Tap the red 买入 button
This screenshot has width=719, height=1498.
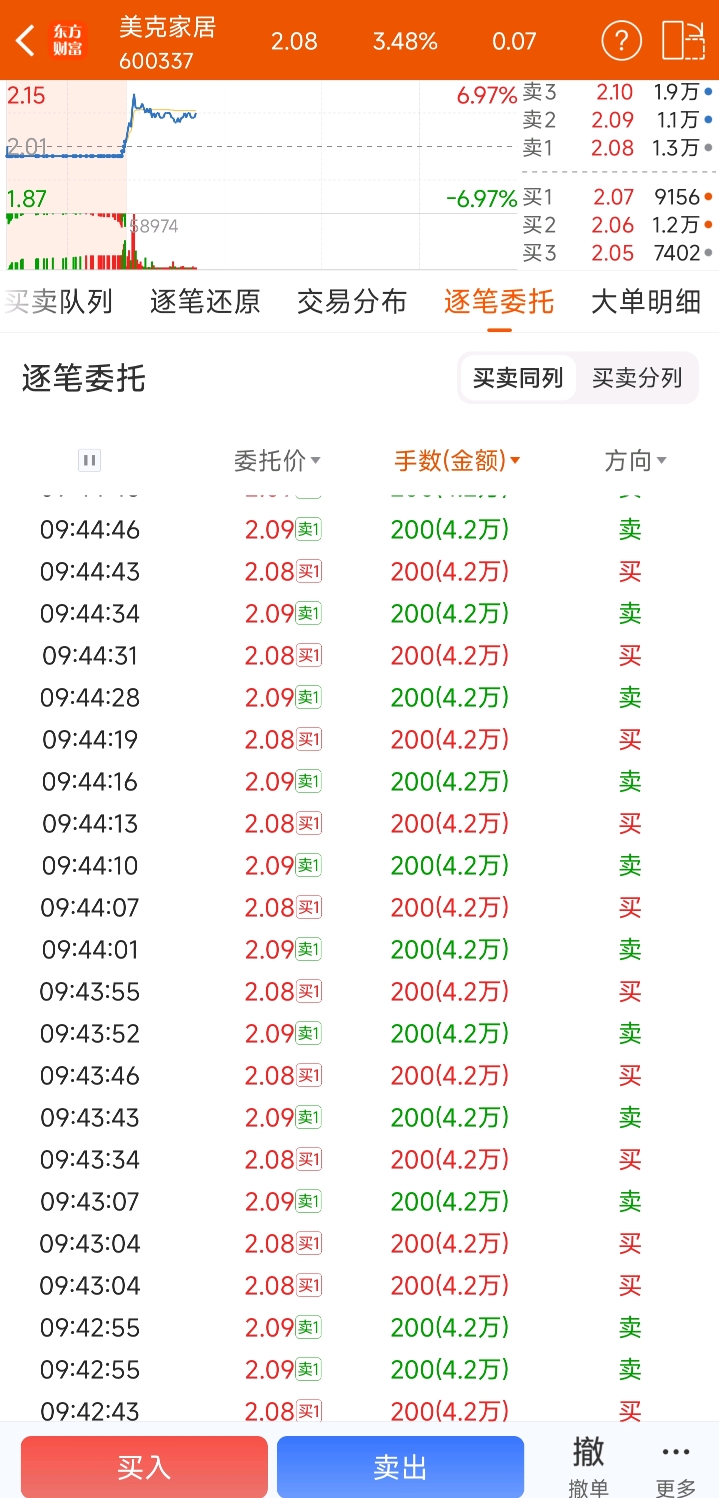[x=144, y=1467]
